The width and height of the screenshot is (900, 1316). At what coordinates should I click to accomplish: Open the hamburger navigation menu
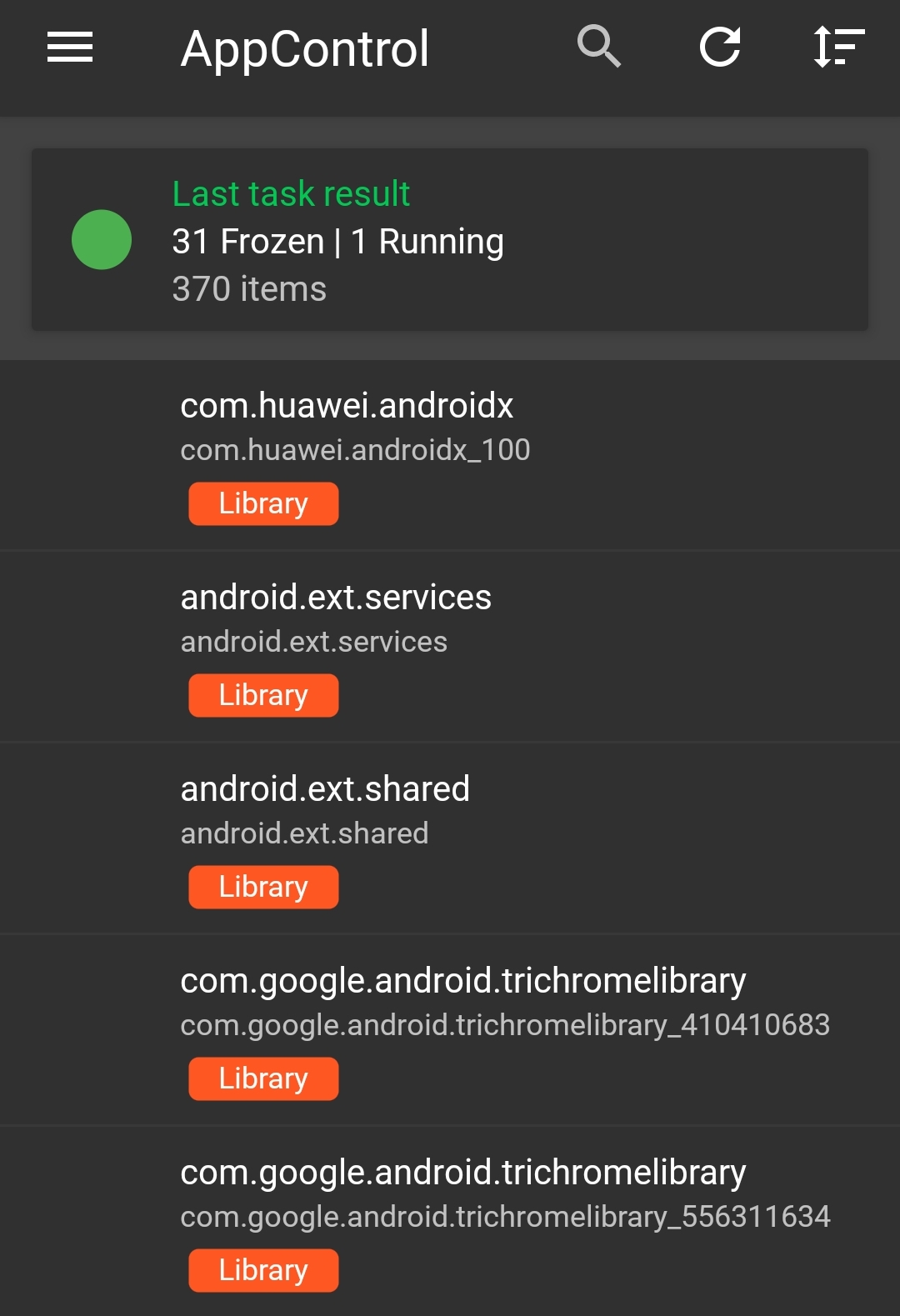[x=70, y=48]
